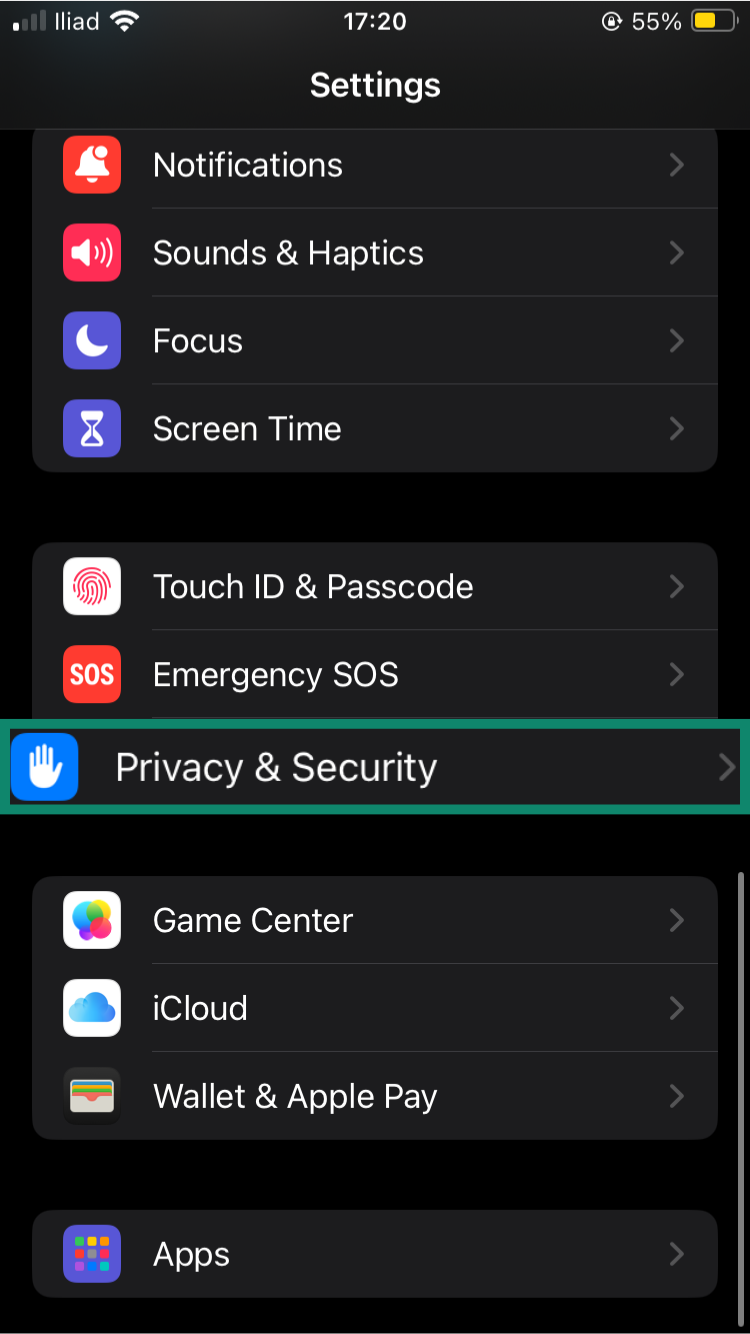Open Notifications settings via bell icon
The image size is (750, 1334).
91,164
